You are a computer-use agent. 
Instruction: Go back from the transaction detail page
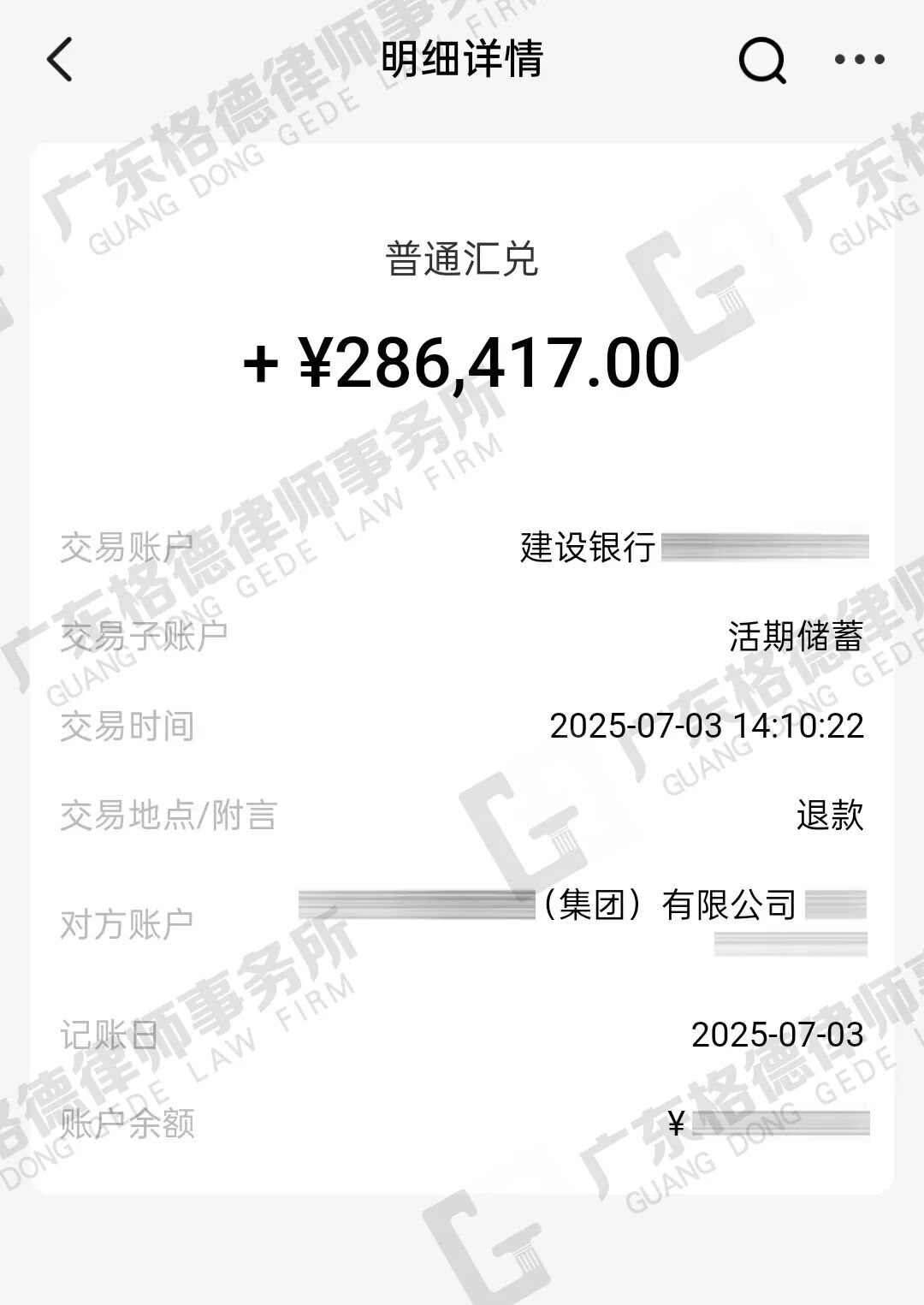(60, 60)
